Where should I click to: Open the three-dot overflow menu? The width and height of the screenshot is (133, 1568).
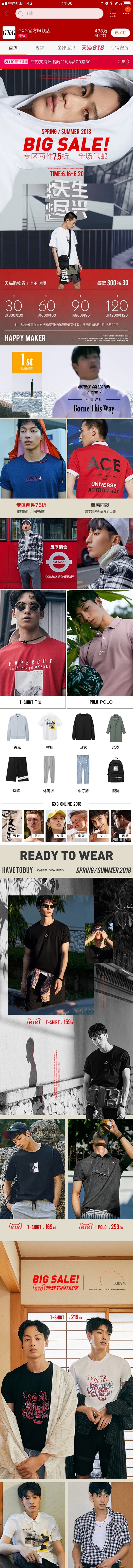pos(126,13)
